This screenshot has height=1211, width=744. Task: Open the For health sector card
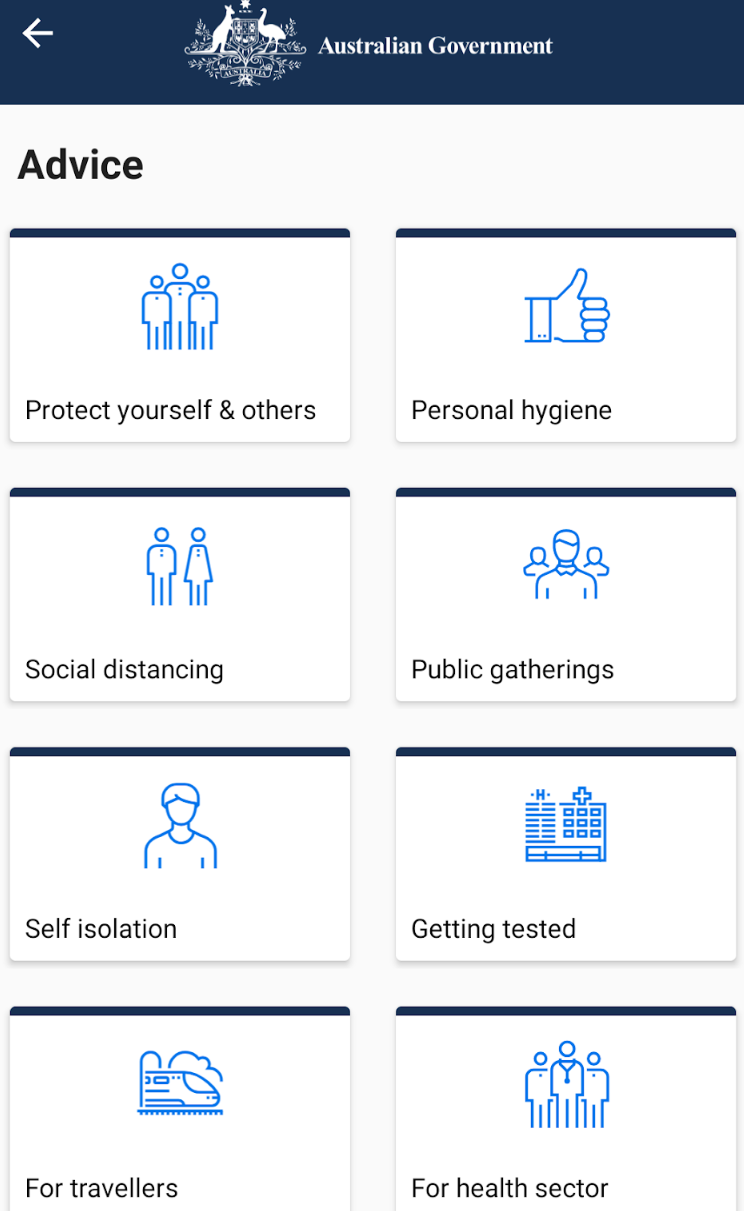(566, 1109)
